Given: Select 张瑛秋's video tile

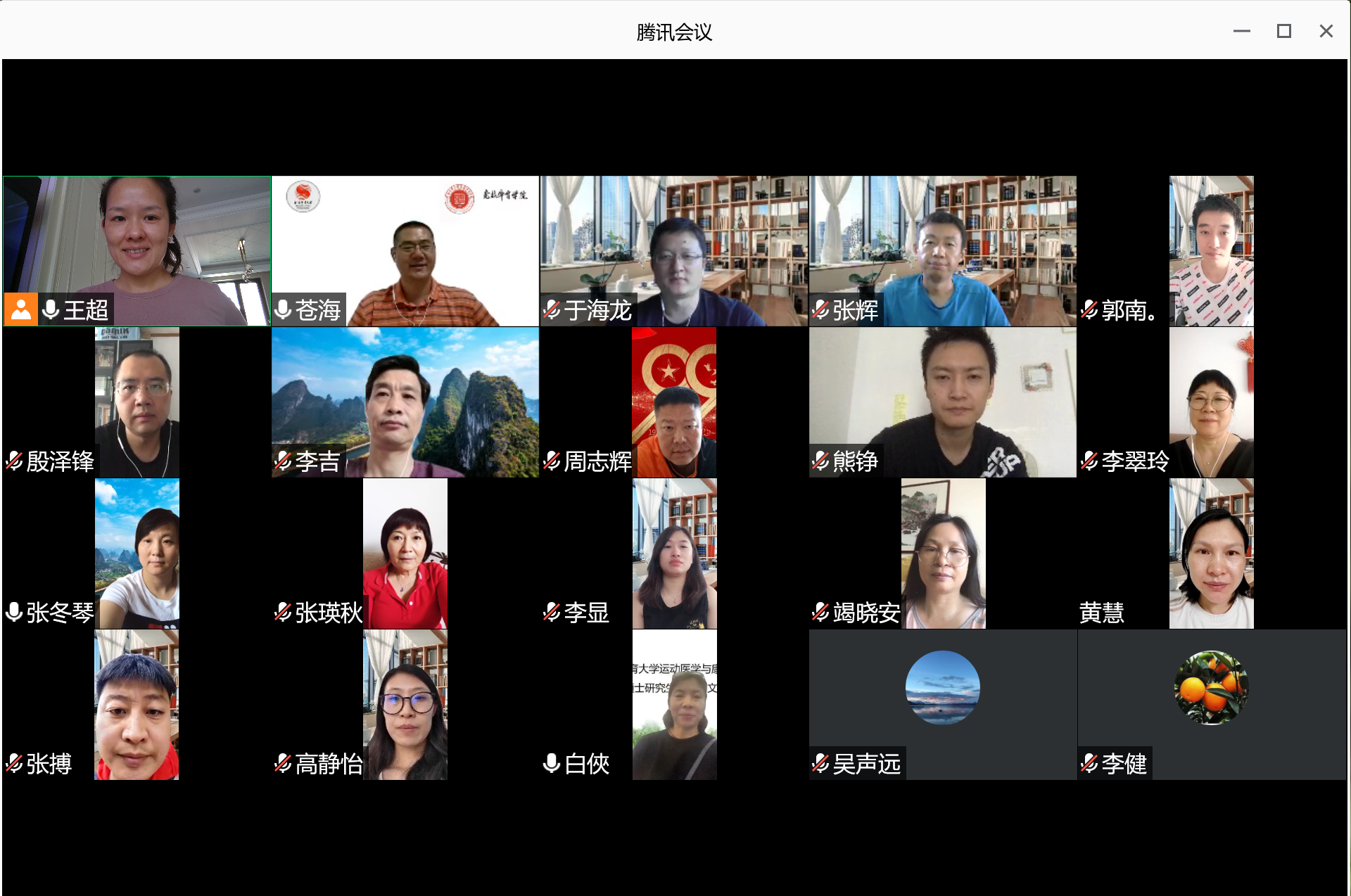Looking at the screenshot, I should [x=405, y=553].
